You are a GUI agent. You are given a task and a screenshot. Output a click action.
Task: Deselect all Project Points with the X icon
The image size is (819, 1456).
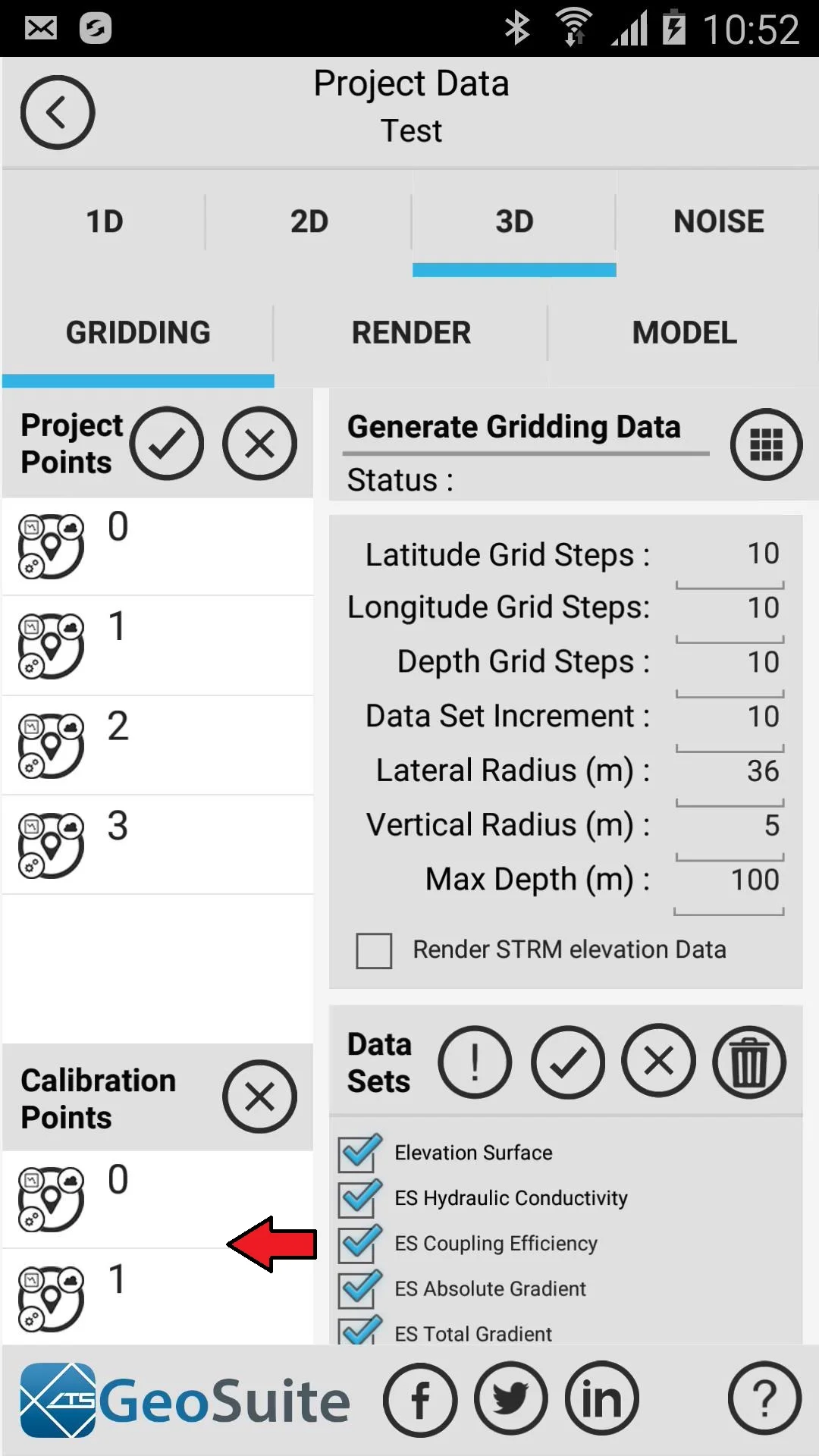tap(259, 444)
